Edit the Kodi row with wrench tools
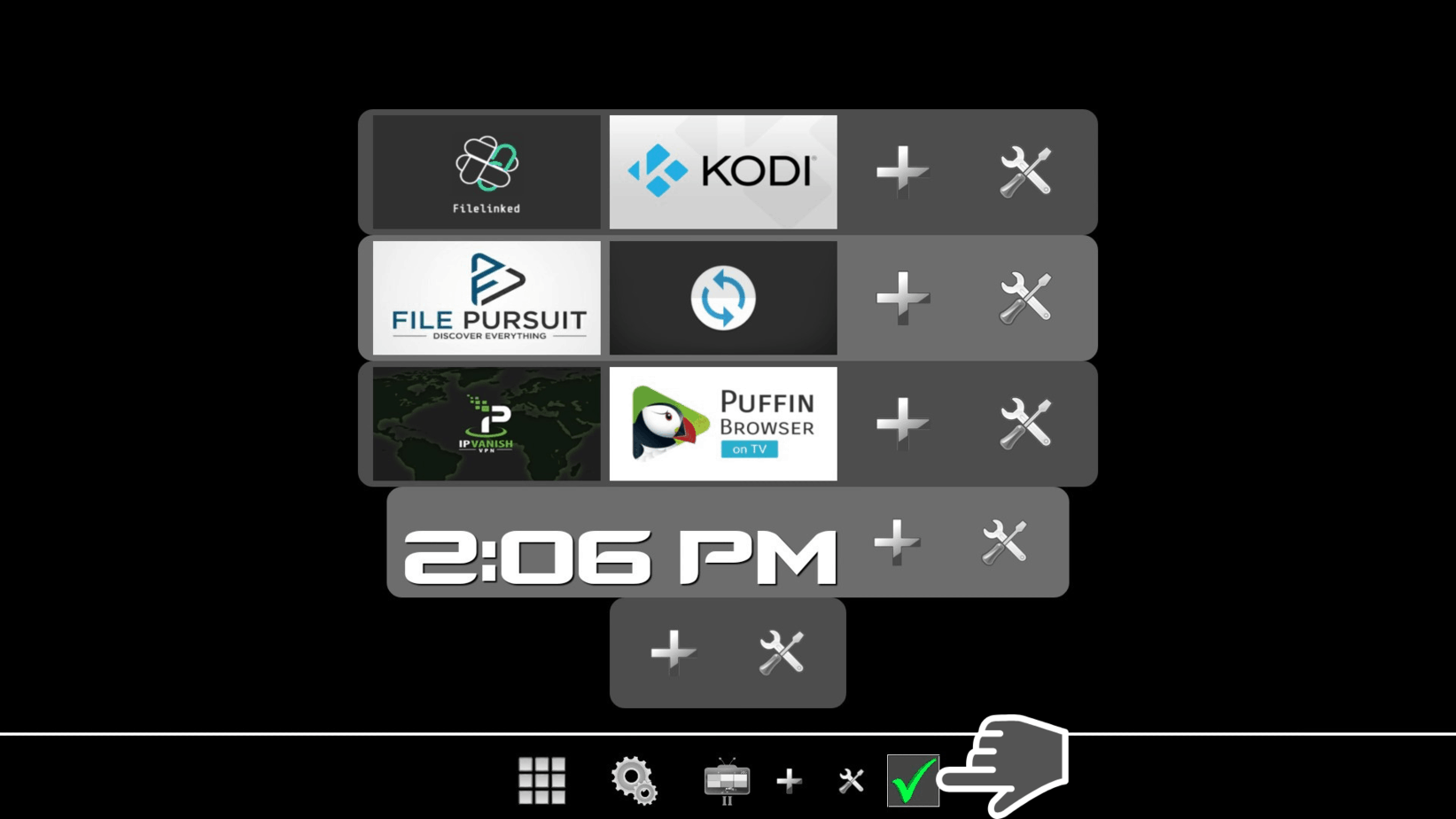The height and width of the screenshot is (819, 1456). pyautogui.click(x=1025, y=171)
